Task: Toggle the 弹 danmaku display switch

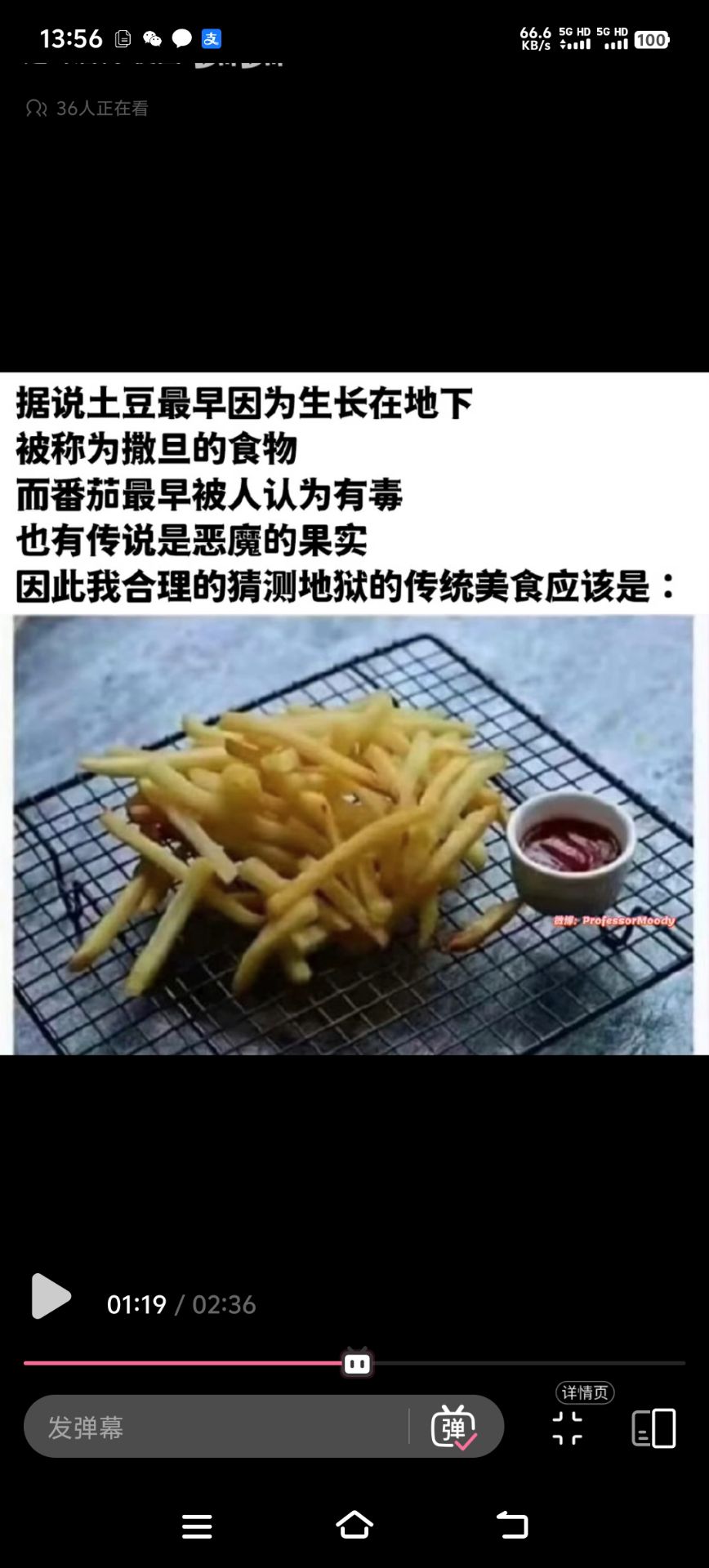Action: [x=453, y=1427]
